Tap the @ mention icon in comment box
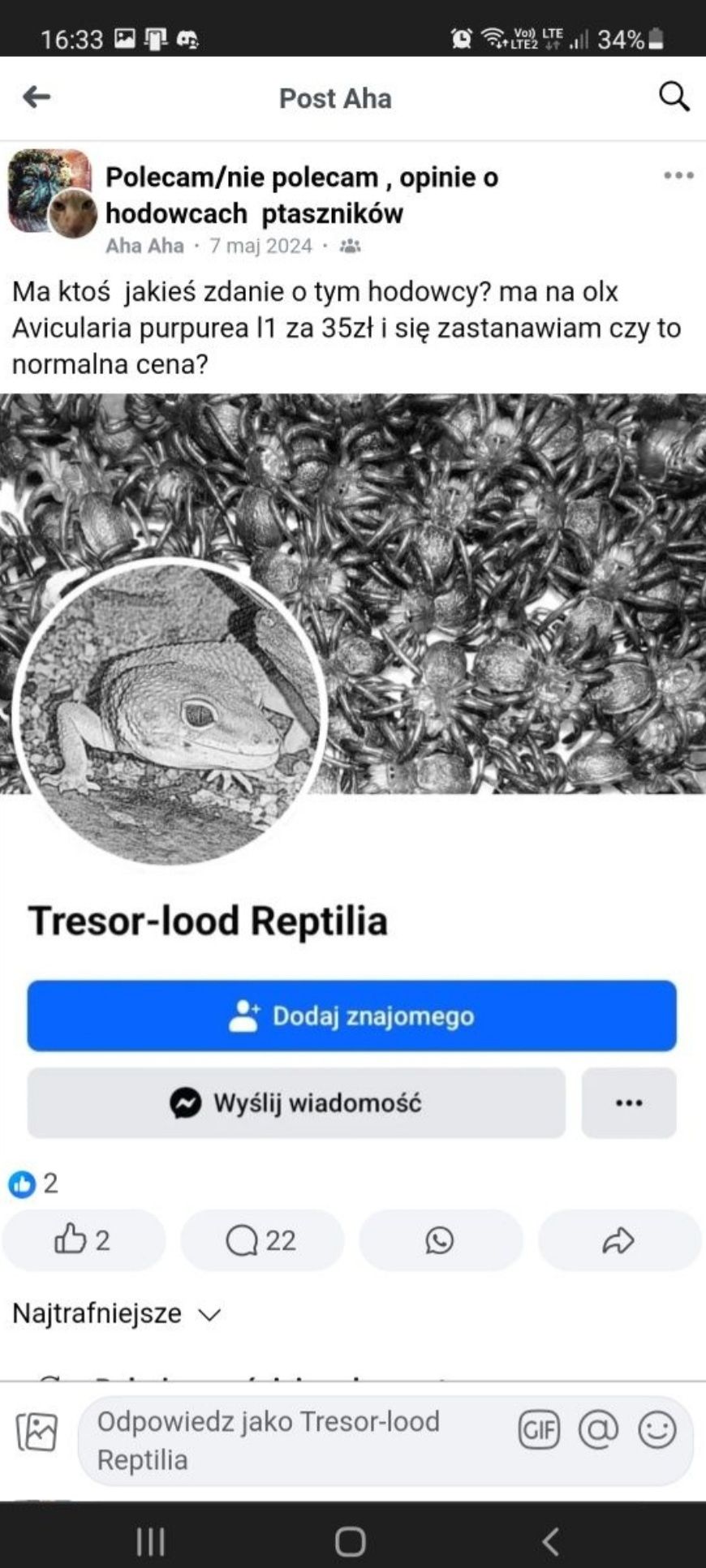Image resolution: width=706 pixels, height=1568 pixels. tap(598, 1430)
